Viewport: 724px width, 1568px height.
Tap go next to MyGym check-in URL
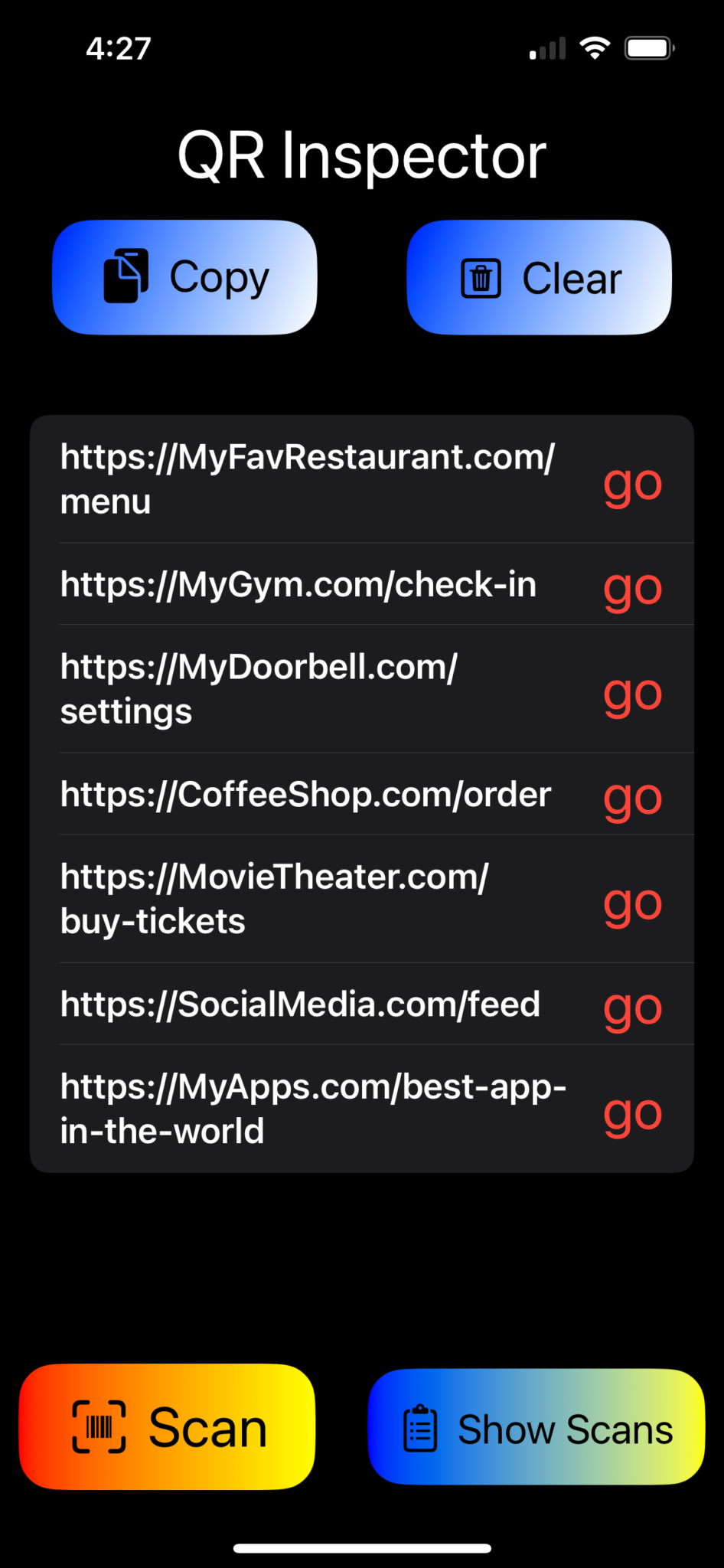pos(632,587)
